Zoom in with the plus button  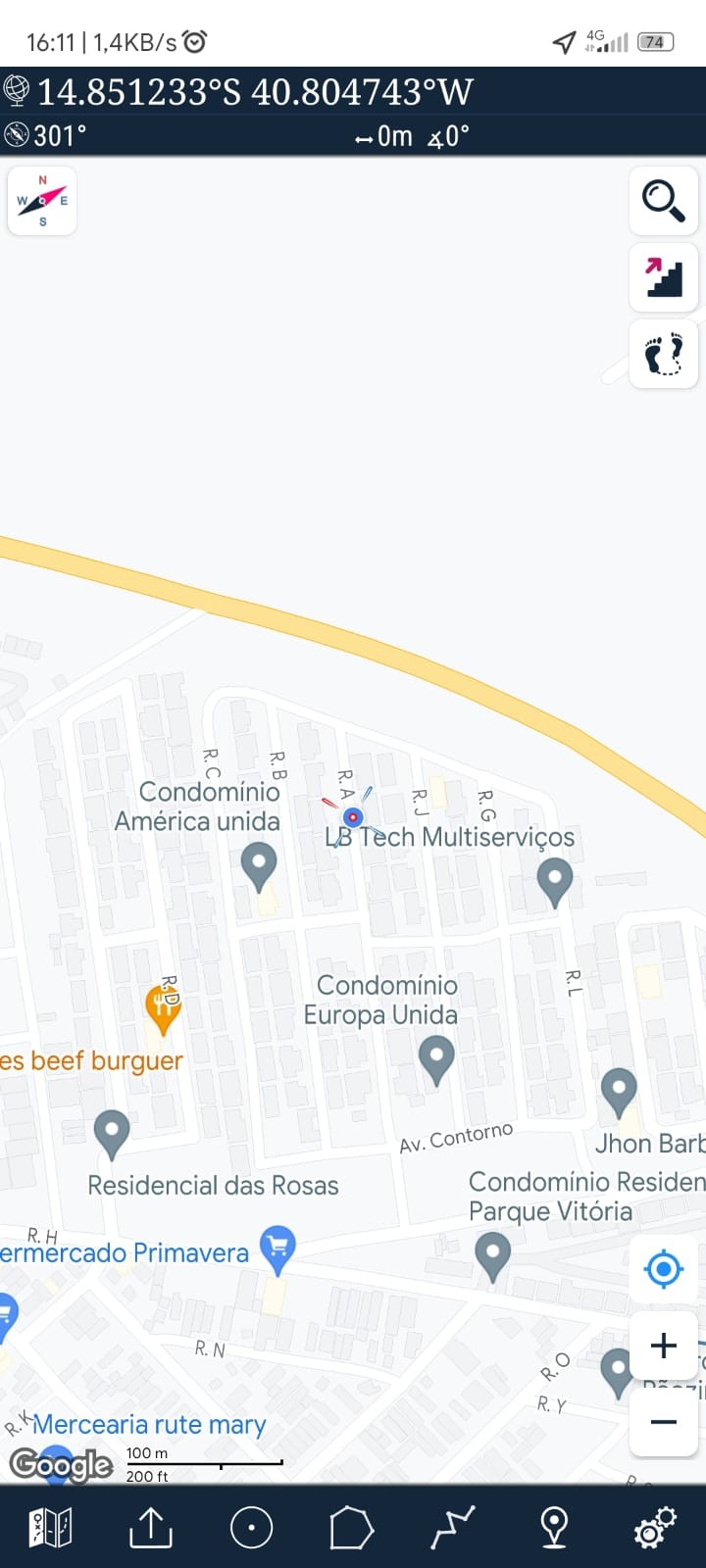pyautogui.click(x=663, y=1346)
